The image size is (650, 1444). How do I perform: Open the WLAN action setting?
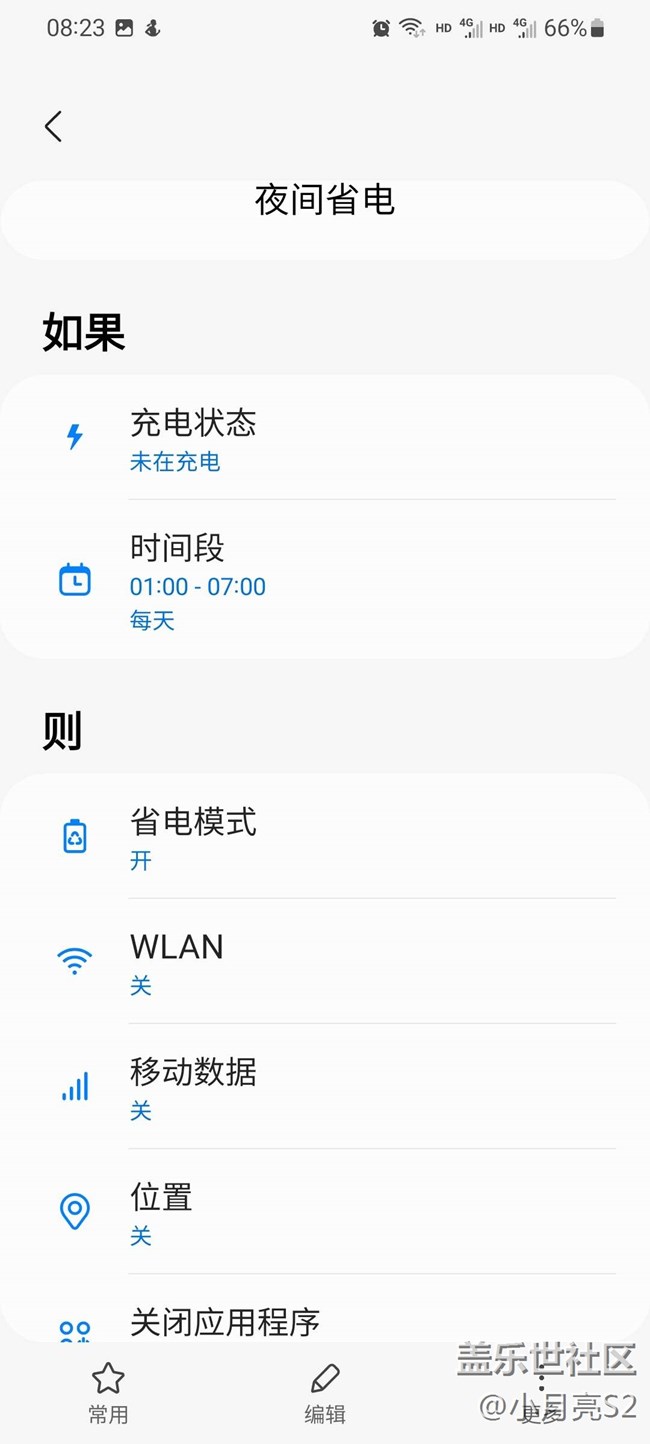325,961
